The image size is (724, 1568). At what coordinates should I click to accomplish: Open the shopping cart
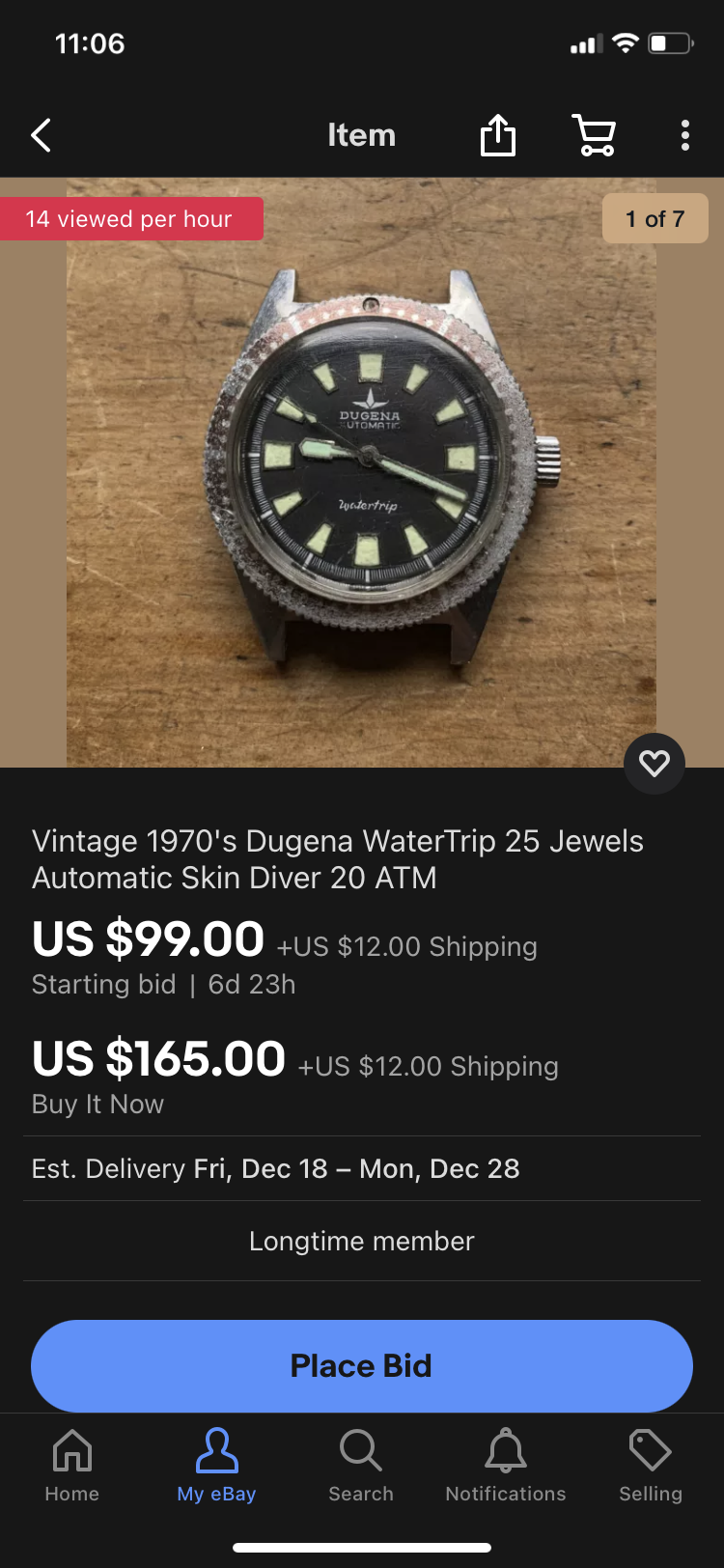click(x=595, y=135)
